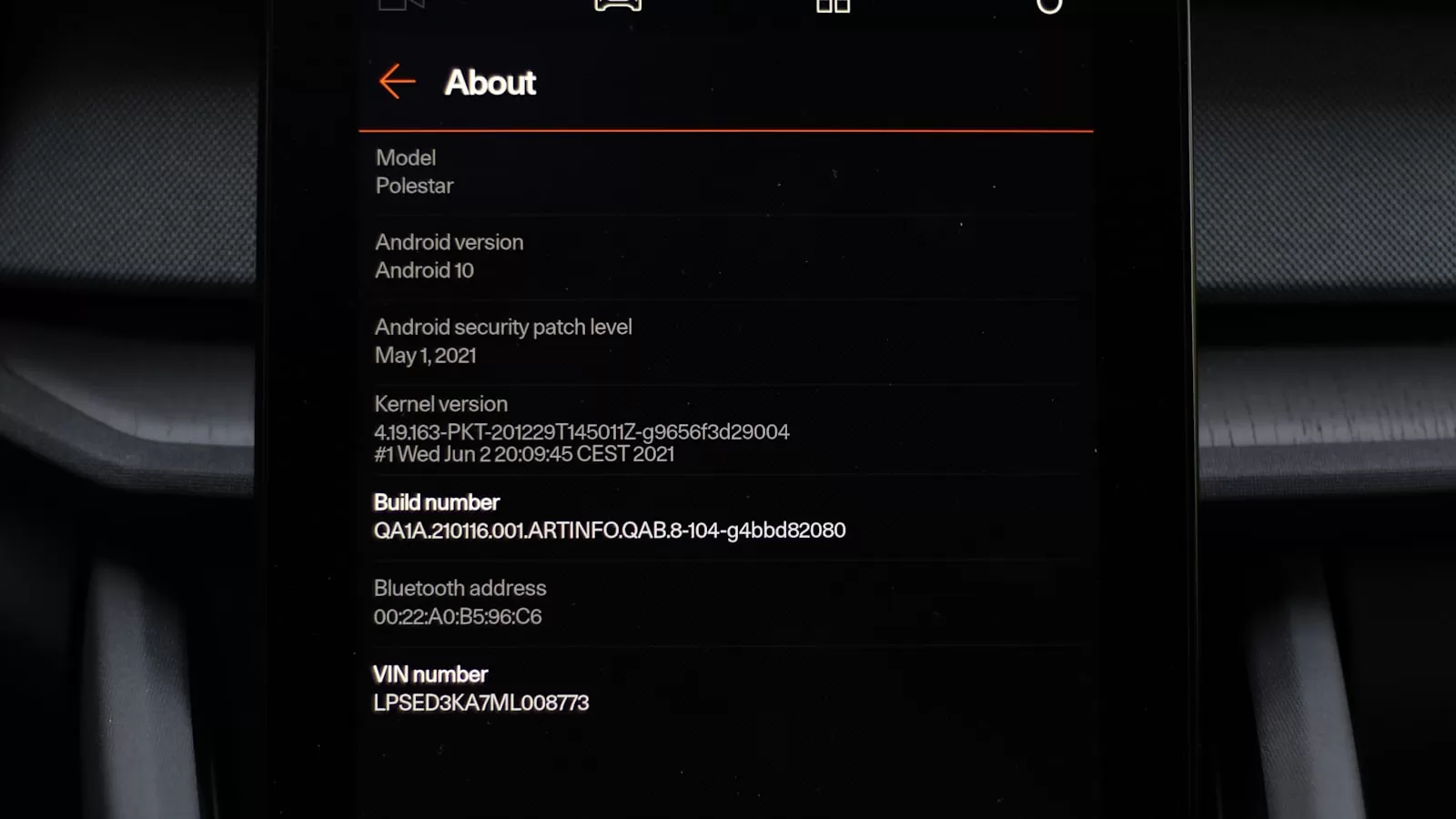Select the VIN number row

(x=480, y=689)
